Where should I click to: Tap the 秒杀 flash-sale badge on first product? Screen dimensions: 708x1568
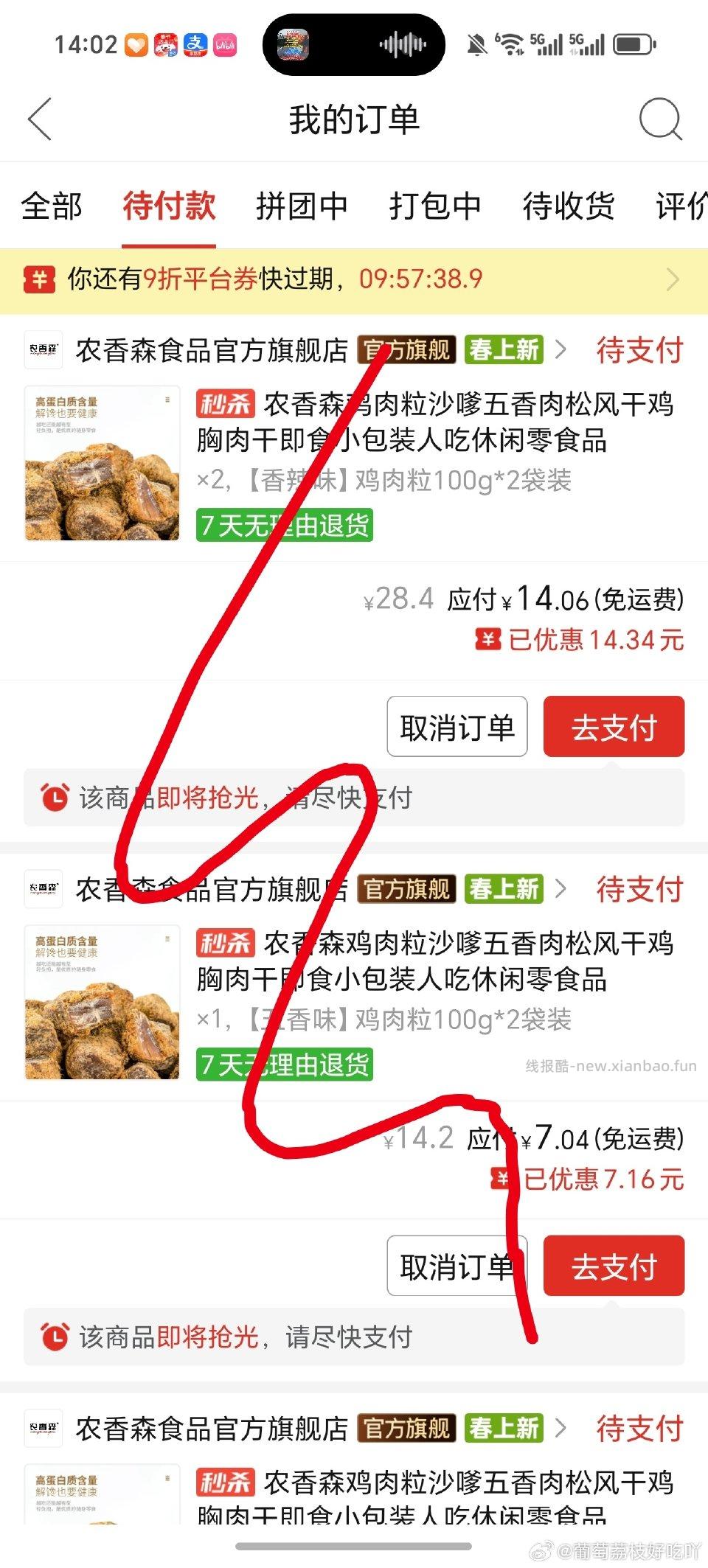[225, 404]
